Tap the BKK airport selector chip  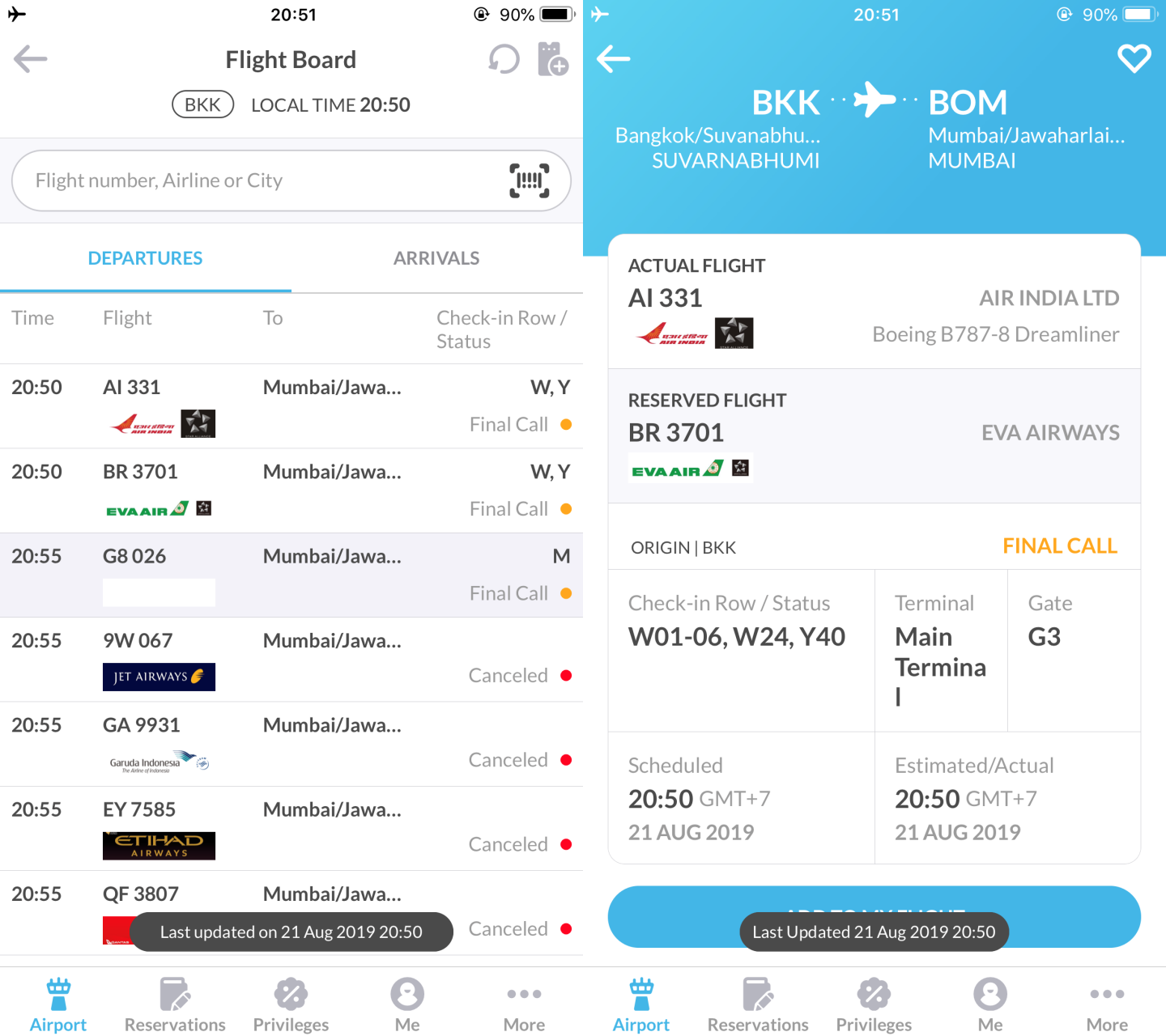(x=202, y=104)
